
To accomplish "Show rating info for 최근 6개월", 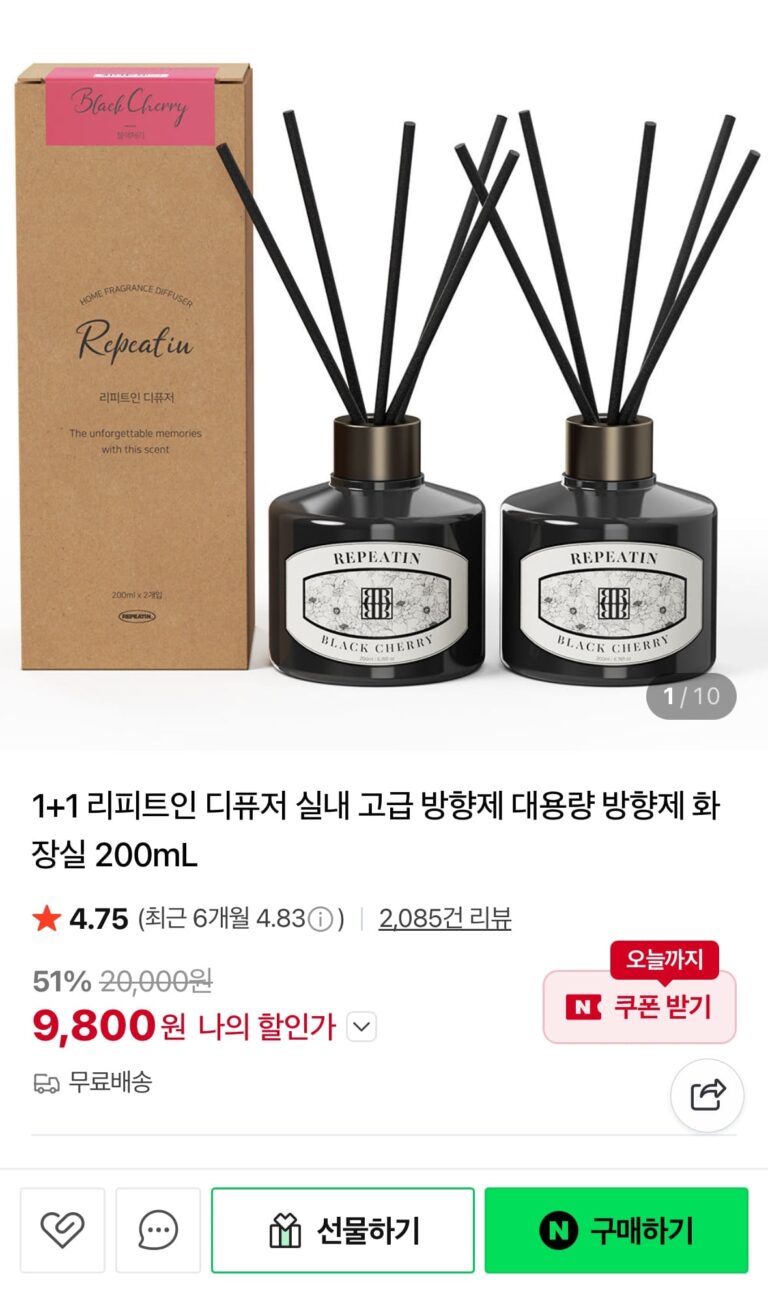I will coord(320,919).
